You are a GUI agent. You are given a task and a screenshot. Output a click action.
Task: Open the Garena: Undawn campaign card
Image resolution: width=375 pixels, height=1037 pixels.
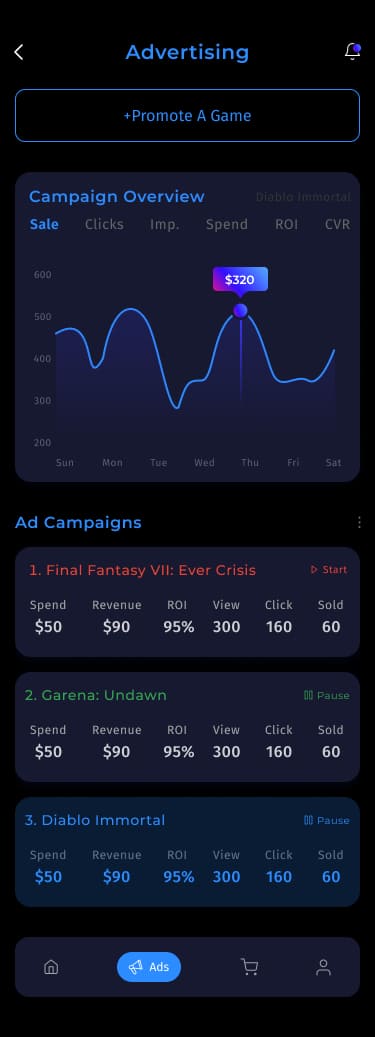187,727
